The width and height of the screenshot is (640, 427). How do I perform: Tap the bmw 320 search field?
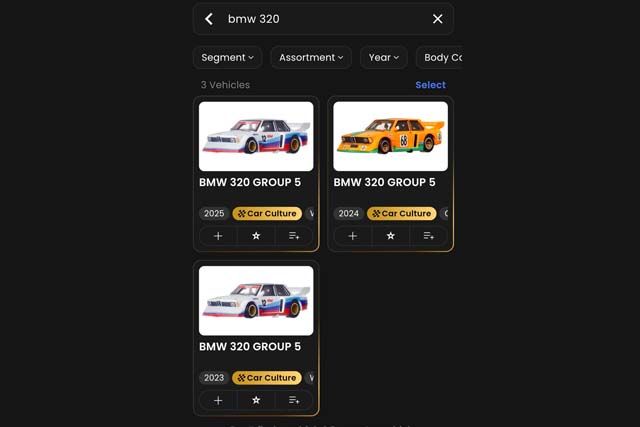(320, 19)
